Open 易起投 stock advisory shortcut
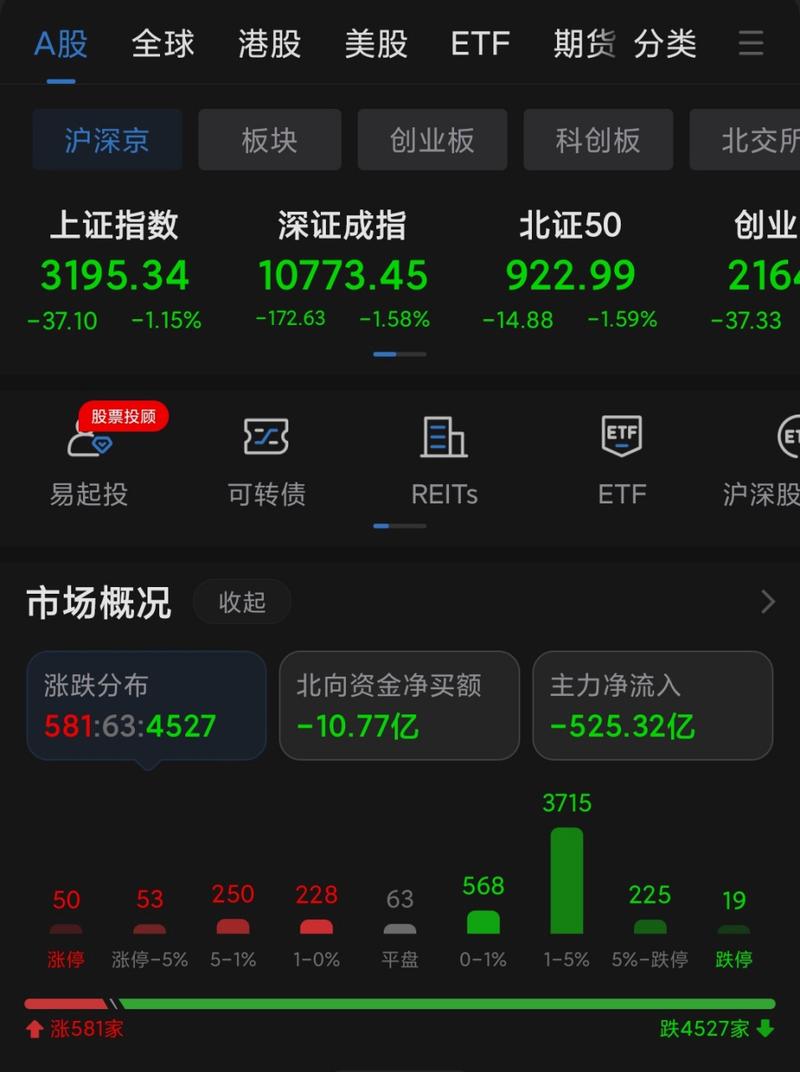Image resolution: width=800 pixels, height=1072 pixels. point(89,458)
